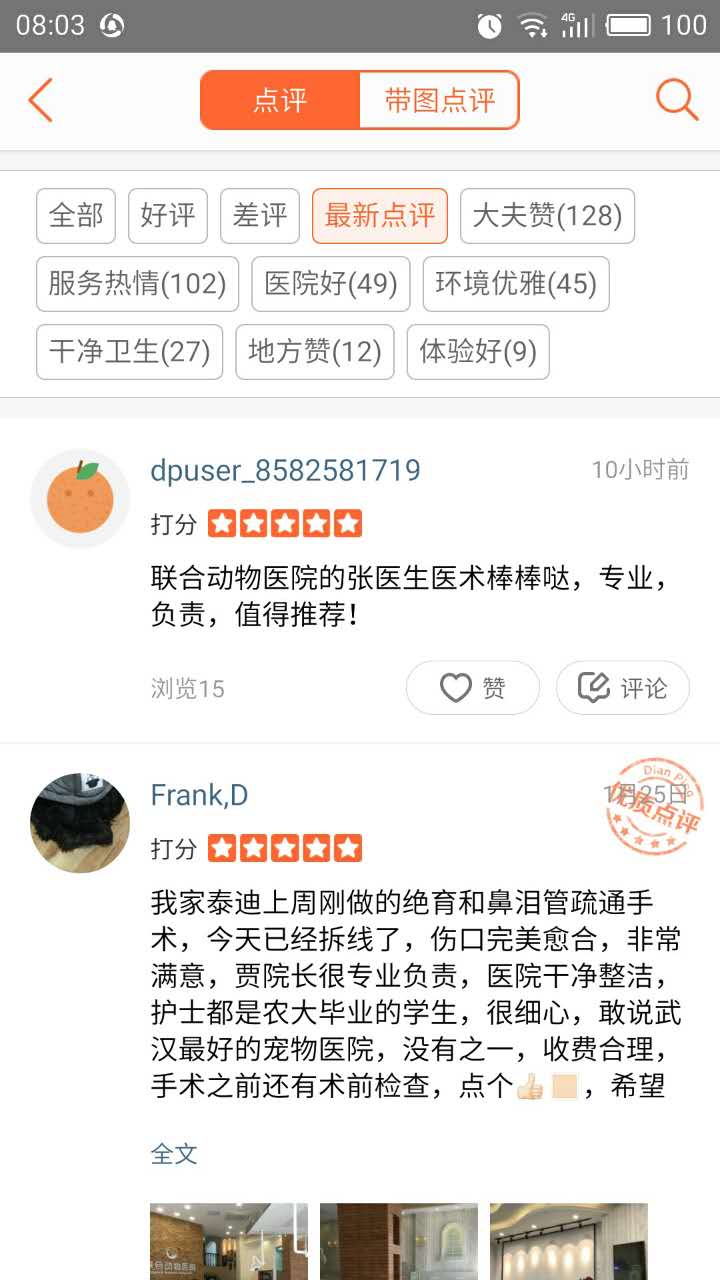Filter by 体验好(9) tag

[478, 352]
